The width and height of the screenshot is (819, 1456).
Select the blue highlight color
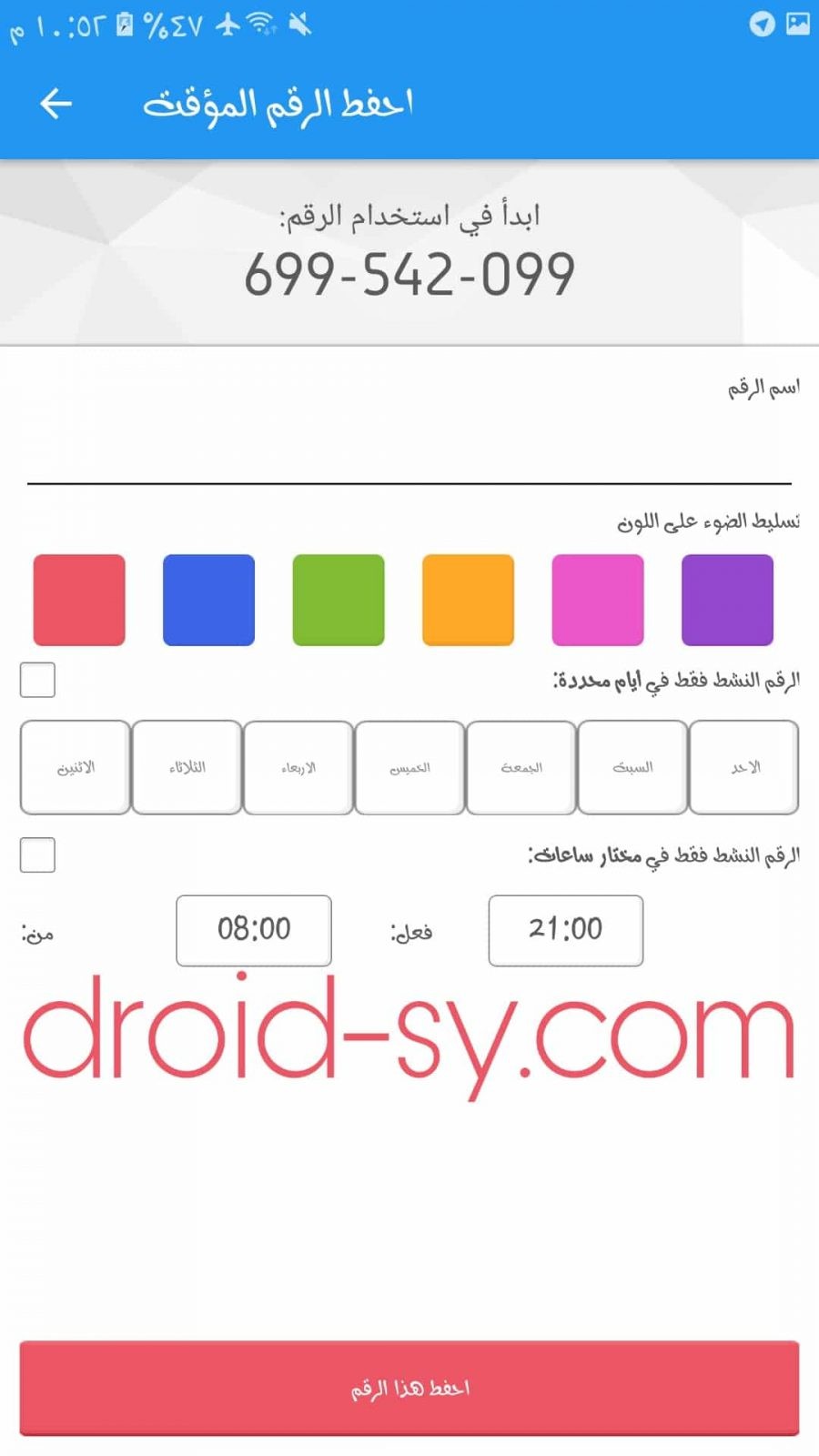[208, 600]
